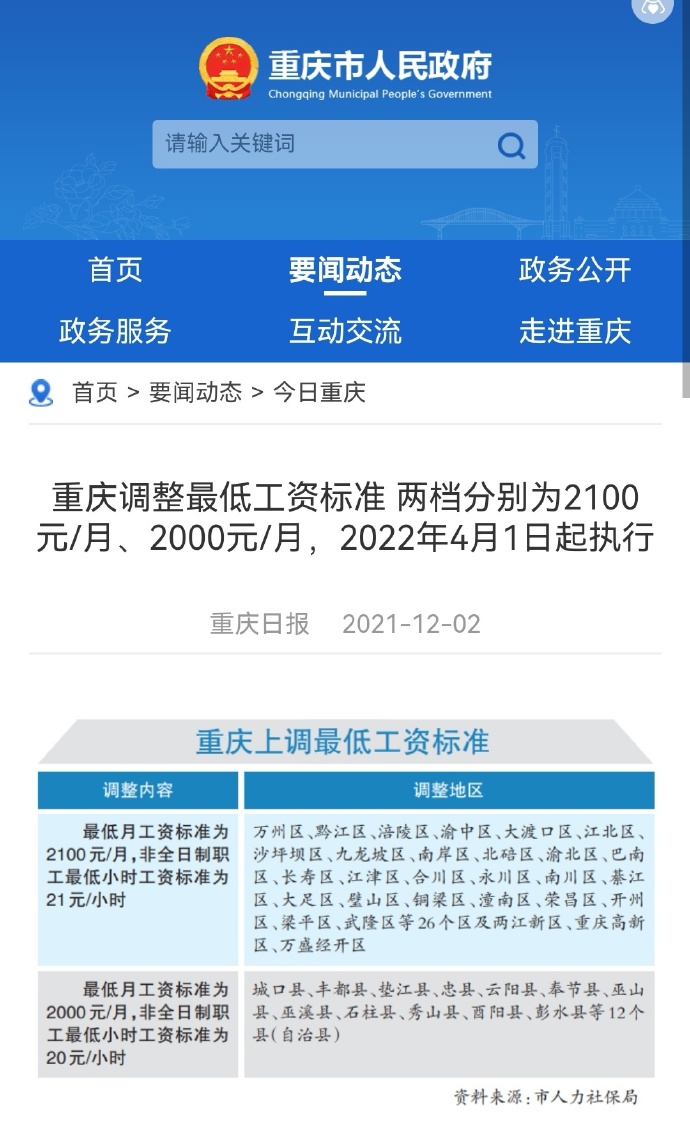Tap the keyword search input field

(320, 144)
